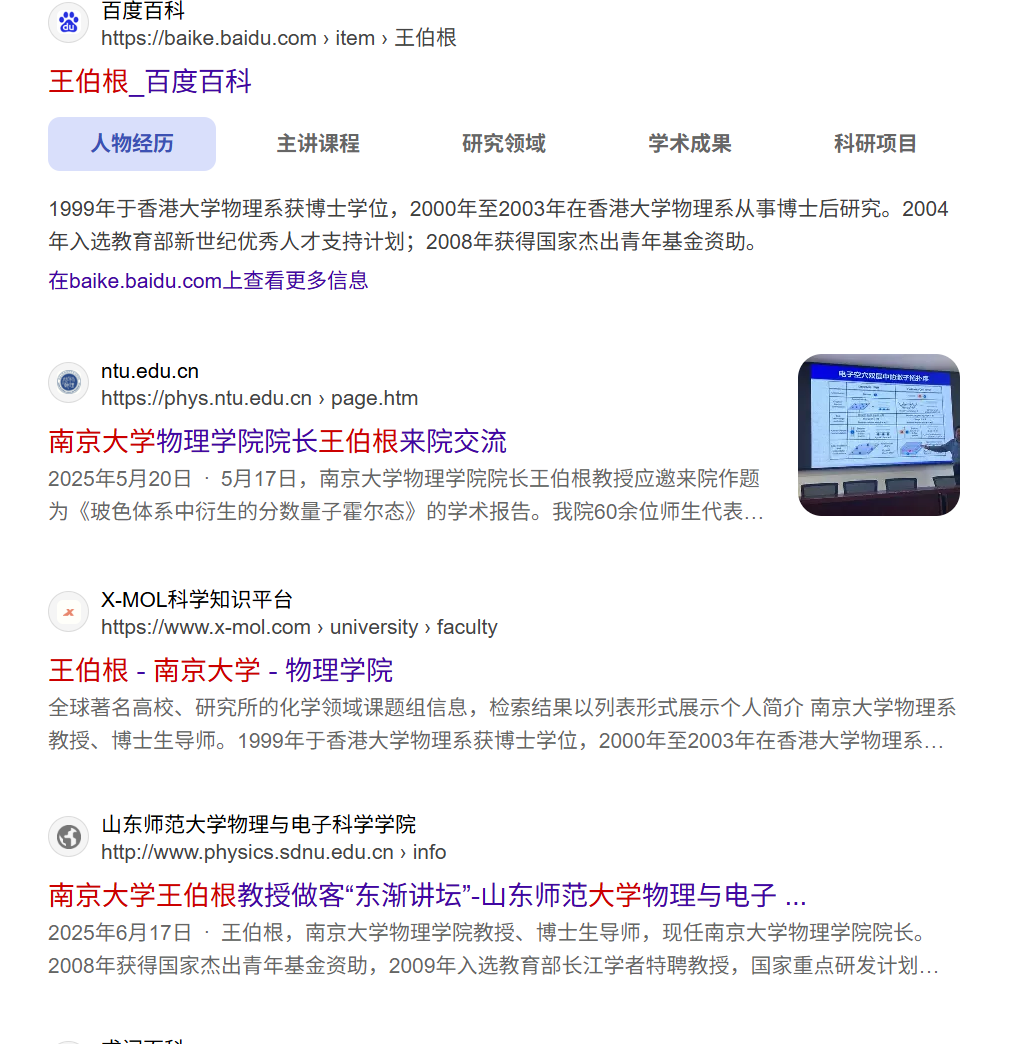
Task: Tap 在baike.baidu.com上查看更多信息 link
Action: click(208, 281)
